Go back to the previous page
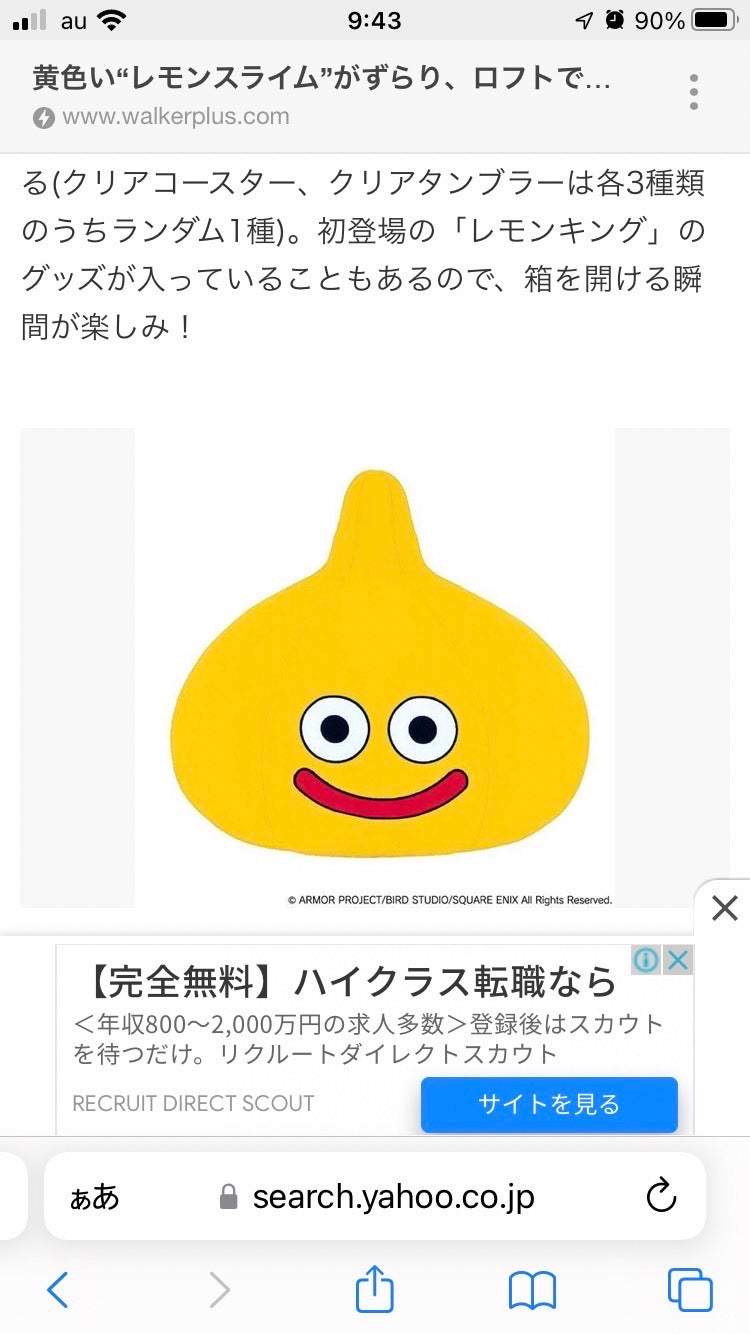Image resolution: width=750 pixels, height=1334 pixels. [58, 1290]
